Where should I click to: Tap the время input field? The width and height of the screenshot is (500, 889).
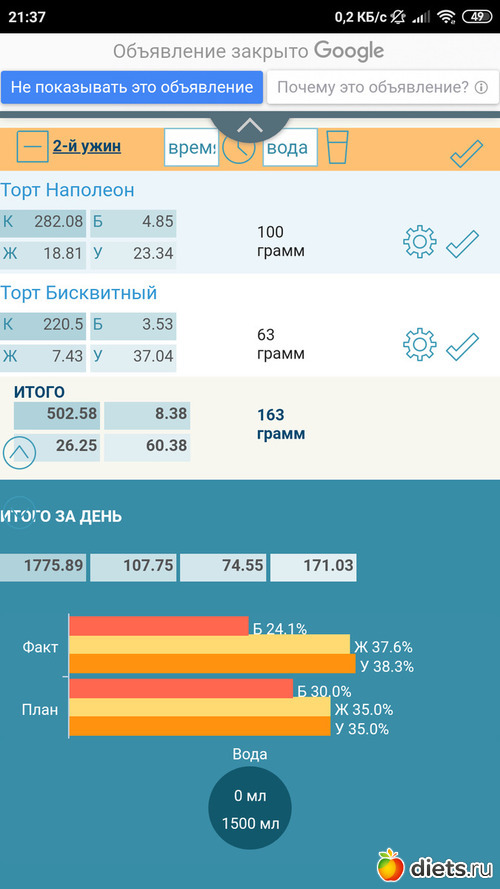click(x=192, y=148)
